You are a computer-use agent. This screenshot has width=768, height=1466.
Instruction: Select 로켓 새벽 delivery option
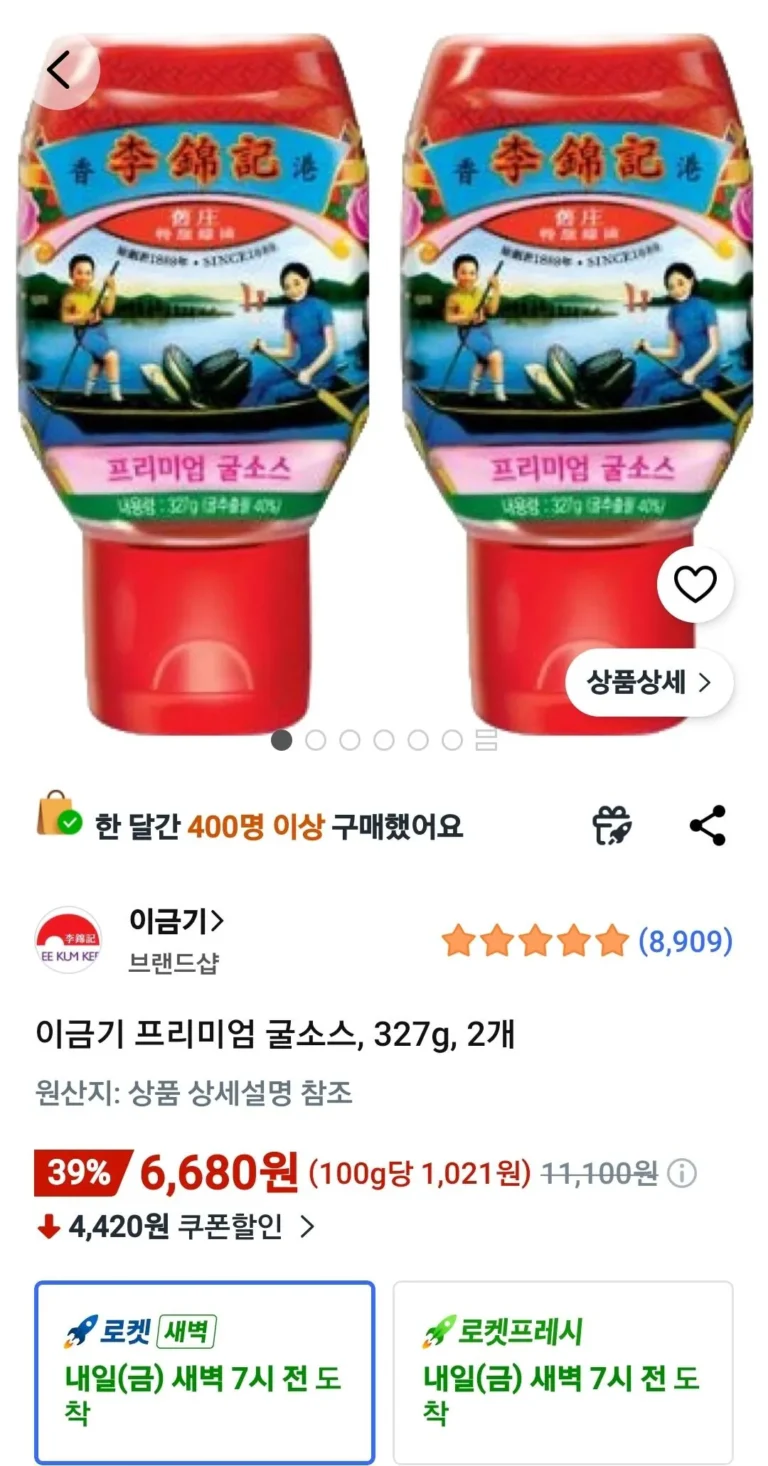pyautogui.click(x=205, y=1372)
